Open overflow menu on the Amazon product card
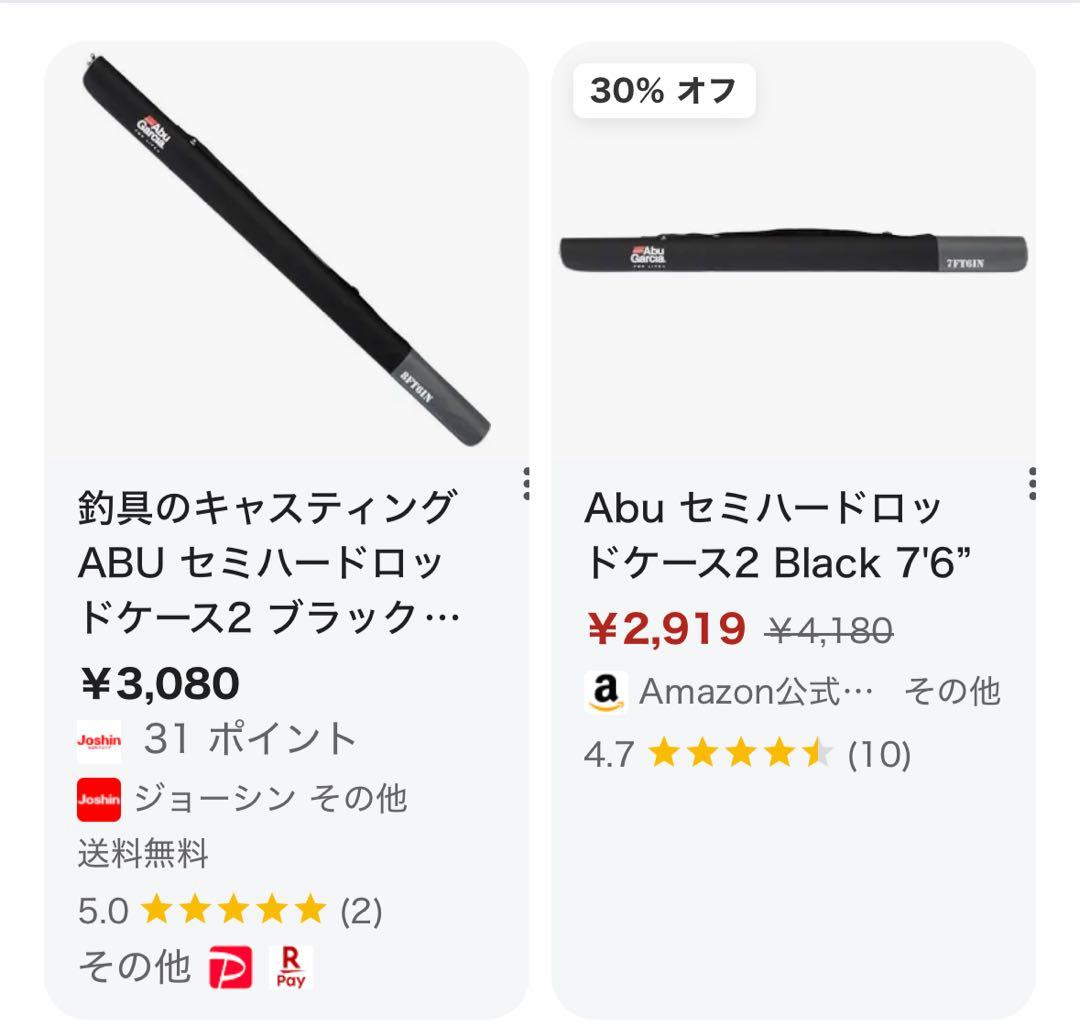Image resolution: width=1080 pixels, height=1027 pixels. point(1032,483)
